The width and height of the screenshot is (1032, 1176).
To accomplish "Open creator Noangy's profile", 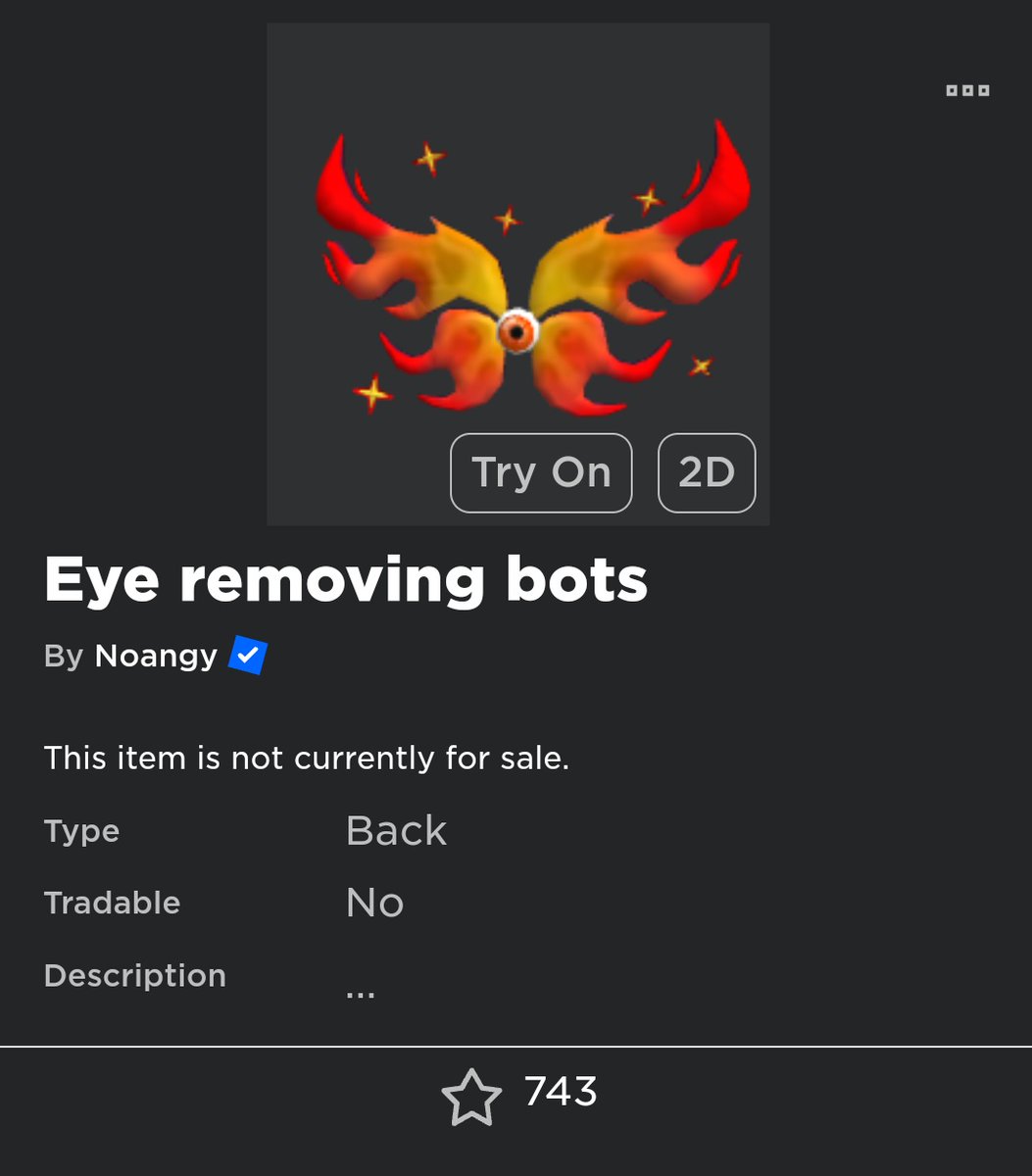I will (x=156, y=656).
